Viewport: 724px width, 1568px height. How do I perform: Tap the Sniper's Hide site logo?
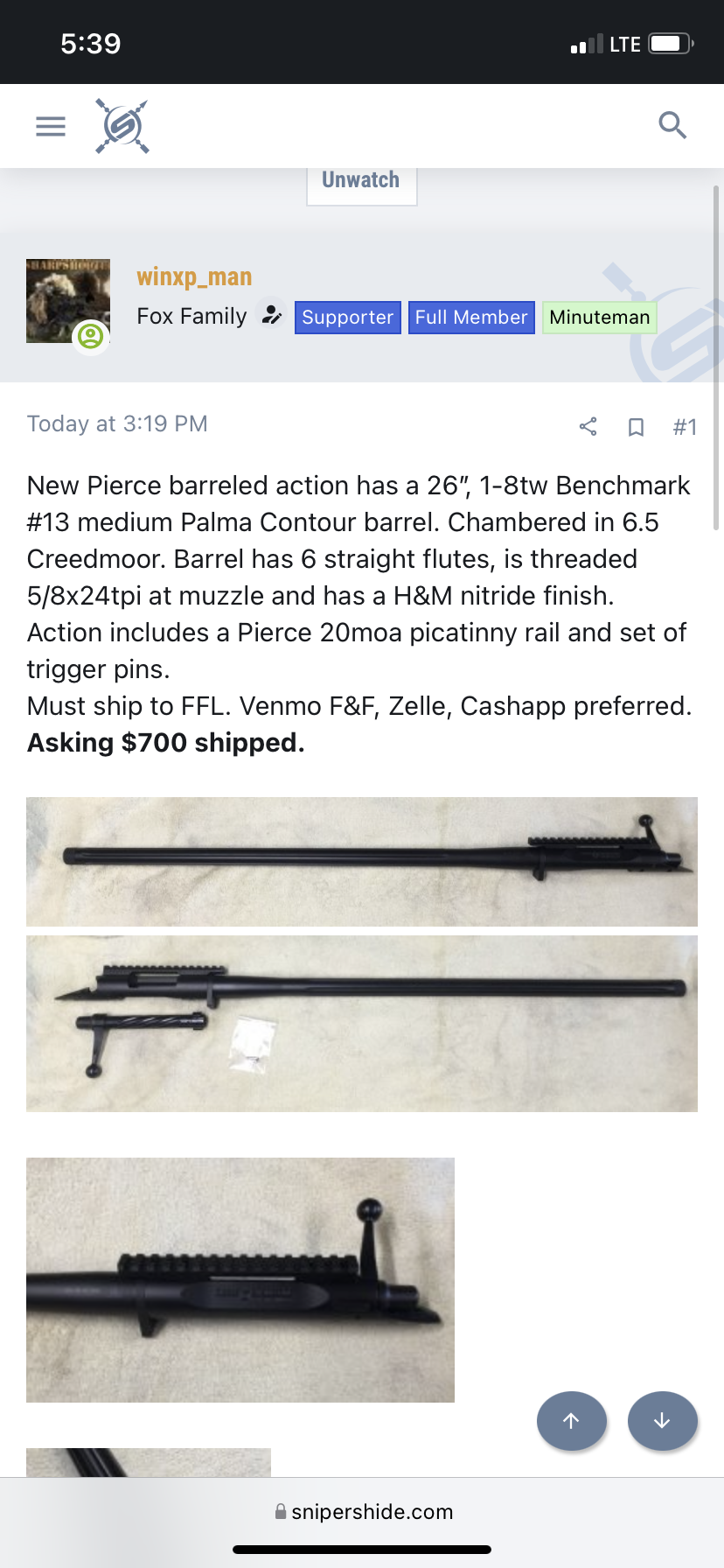click(122, 126)
